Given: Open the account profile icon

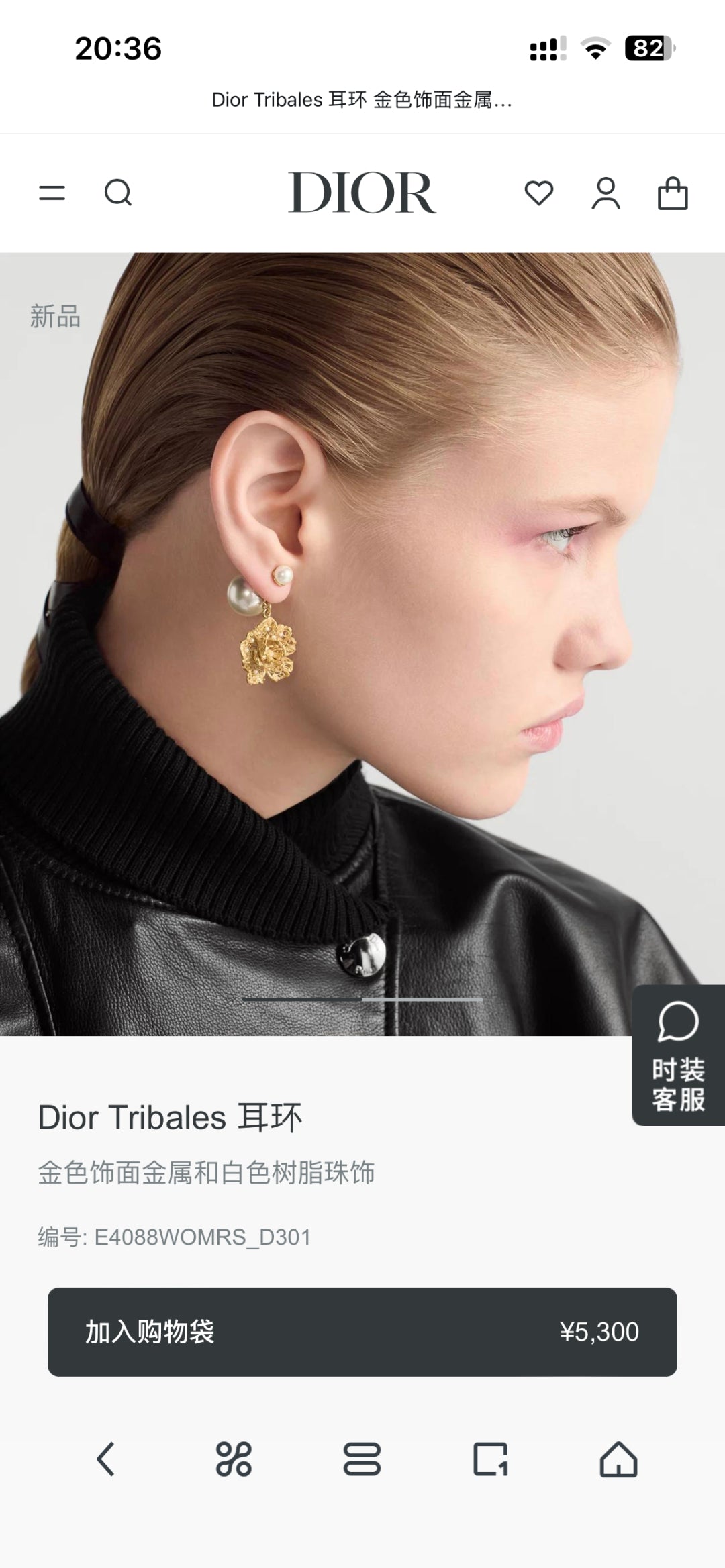Looking at the screenshot, I should [x=606, y=193].
